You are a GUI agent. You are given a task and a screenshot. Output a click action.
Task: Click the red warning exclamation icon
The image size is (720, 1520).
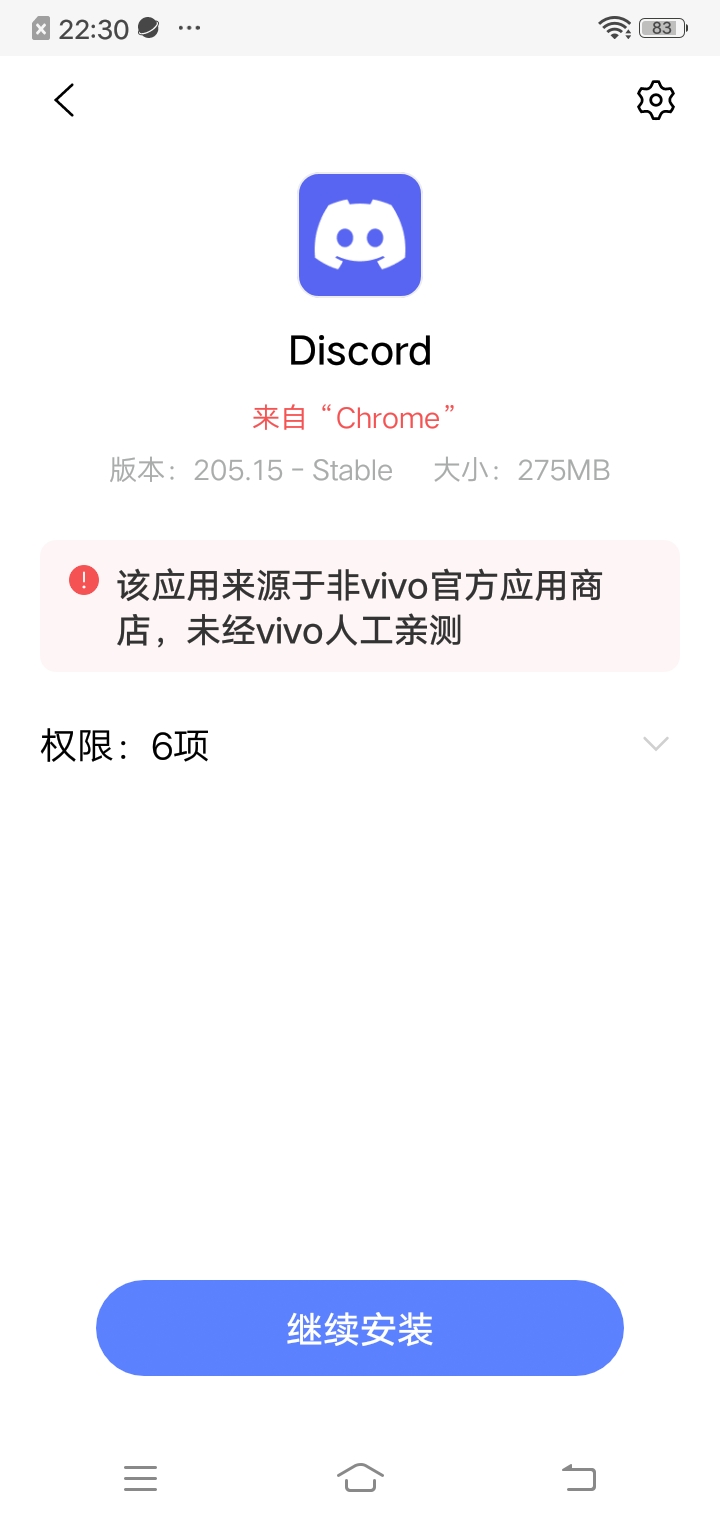click(x=84, y=581)
